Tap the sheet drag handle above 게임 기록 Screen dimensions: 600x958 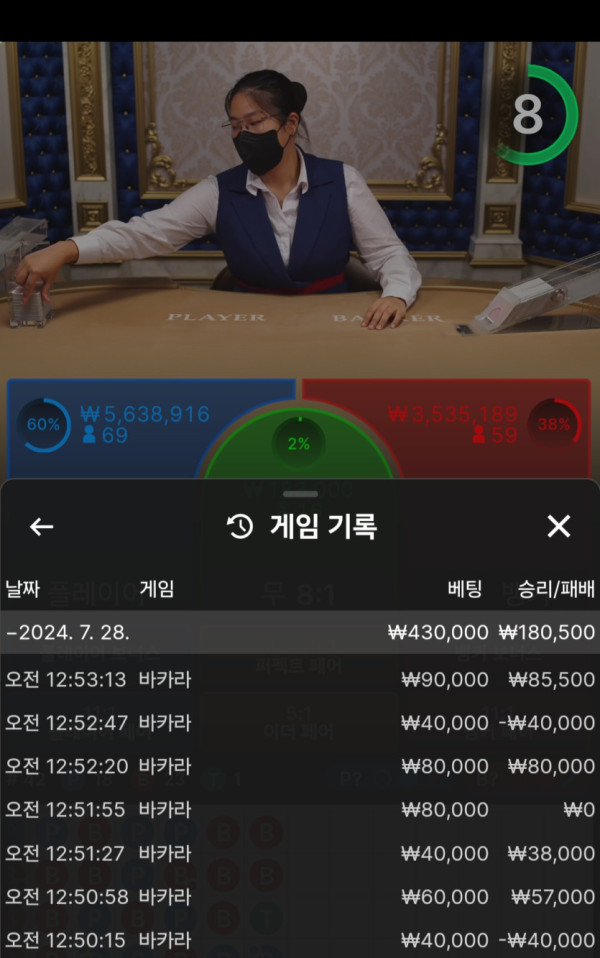click(x=300, y=494)
